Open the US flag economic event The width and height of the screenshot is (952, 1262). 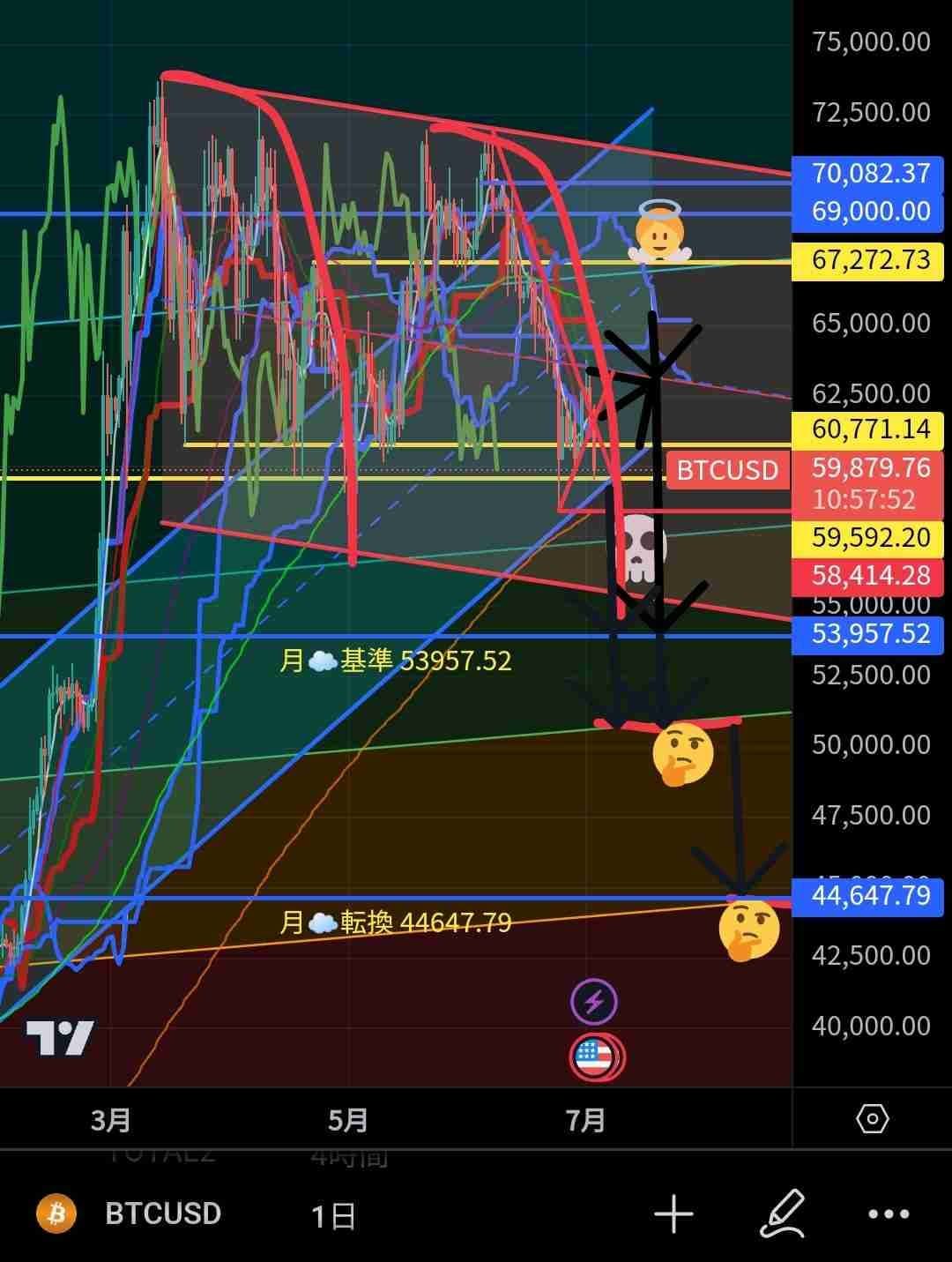point(596,1057)
